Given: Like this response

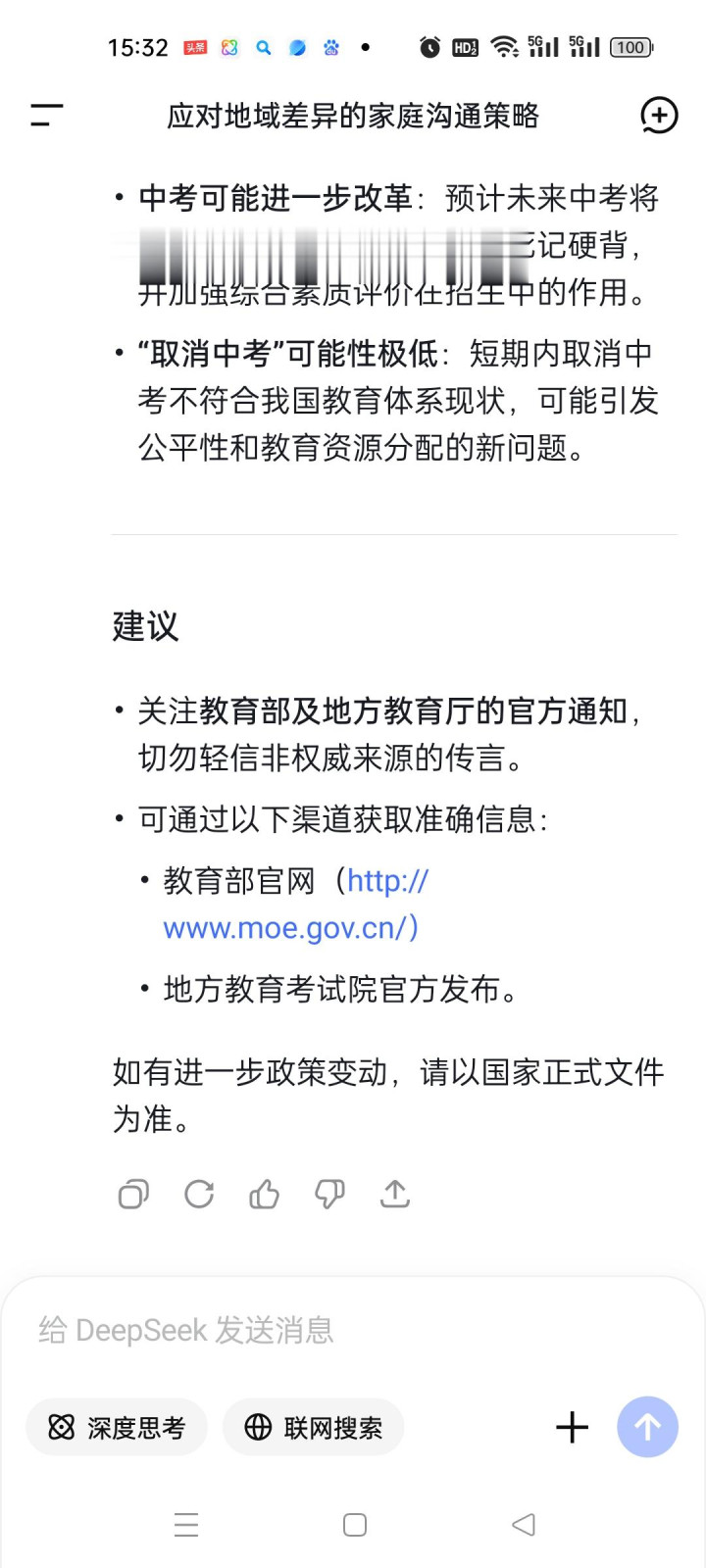Looking at the screenshot, I should click(x=264, y=1194).
